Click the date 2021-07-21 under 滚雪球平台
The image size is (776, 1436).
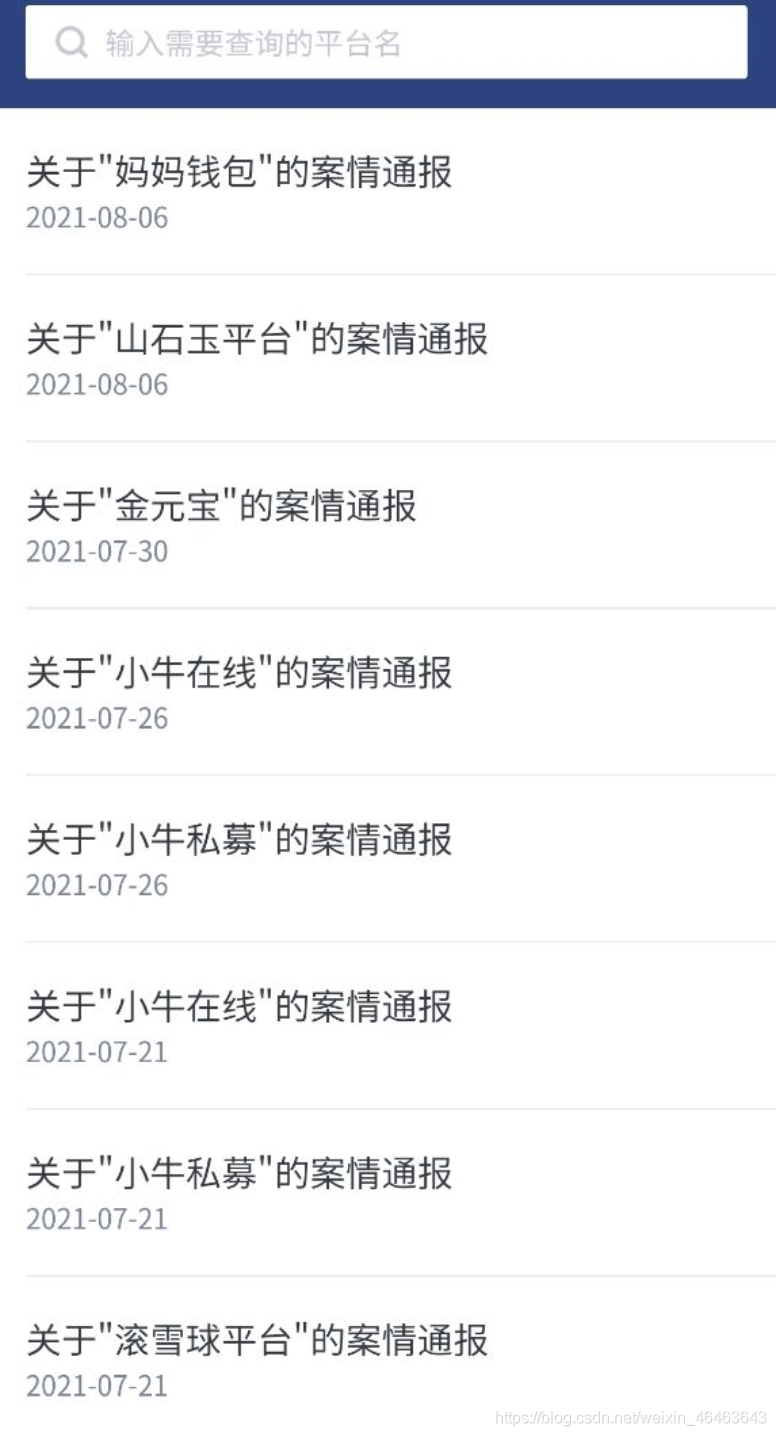tap(96, 1385)
